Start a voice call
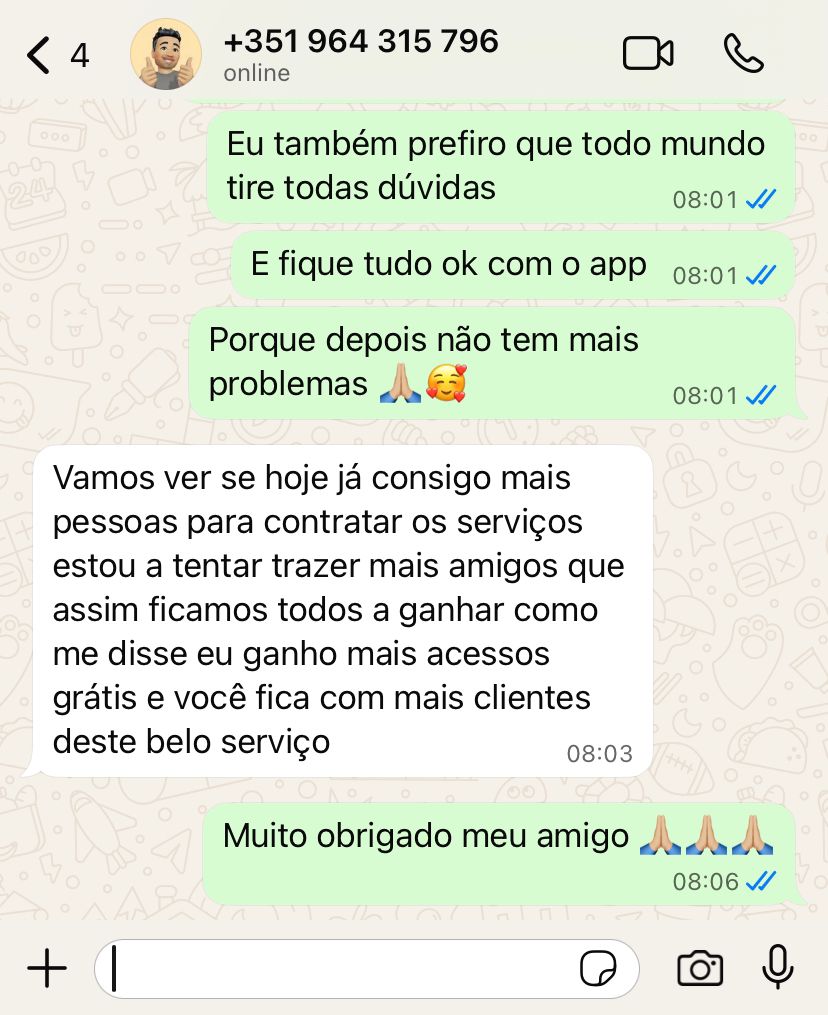The height and width of the screenshot is (1015, 828). coord(743,54)
